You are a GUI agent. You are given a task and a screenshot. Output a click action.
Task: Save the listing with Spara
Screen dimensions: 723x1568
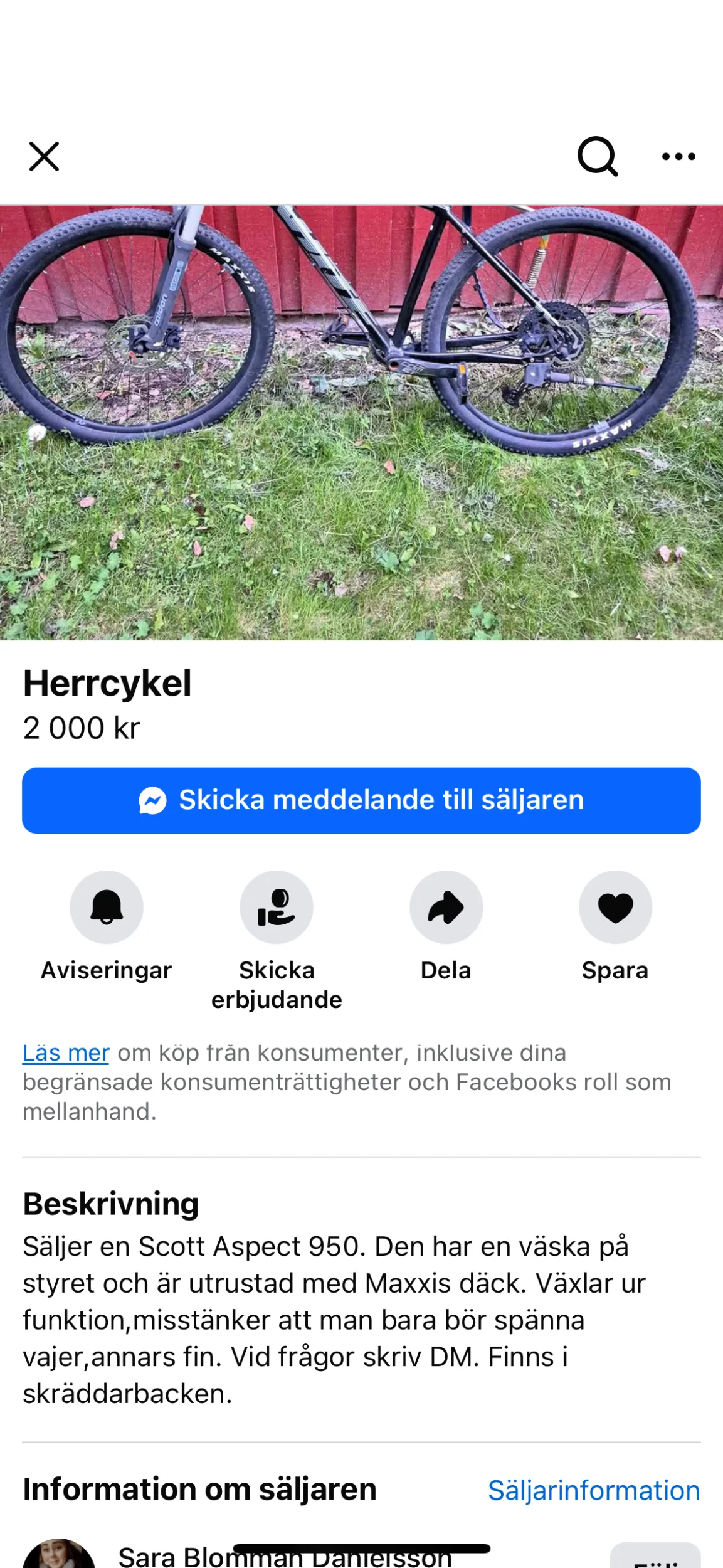click(615, 907)
